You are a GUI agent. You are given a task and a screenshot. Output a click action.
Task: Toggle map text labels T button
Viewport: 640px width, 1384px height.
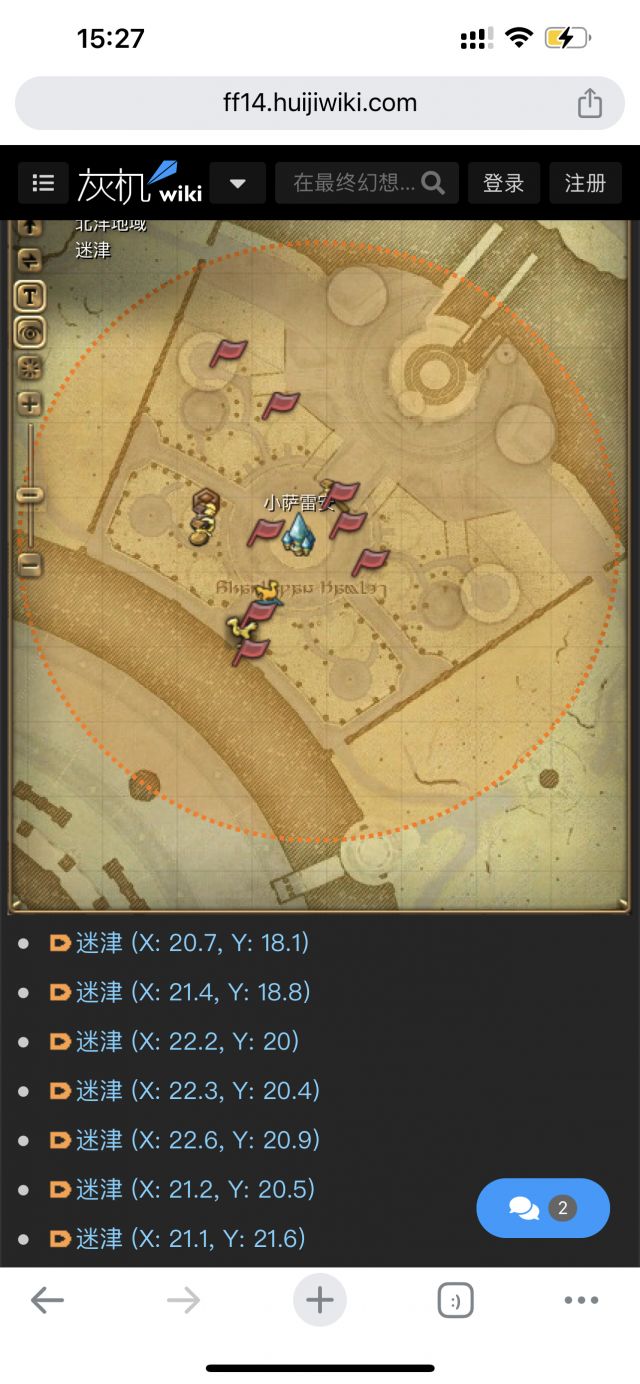pos(30,296)
